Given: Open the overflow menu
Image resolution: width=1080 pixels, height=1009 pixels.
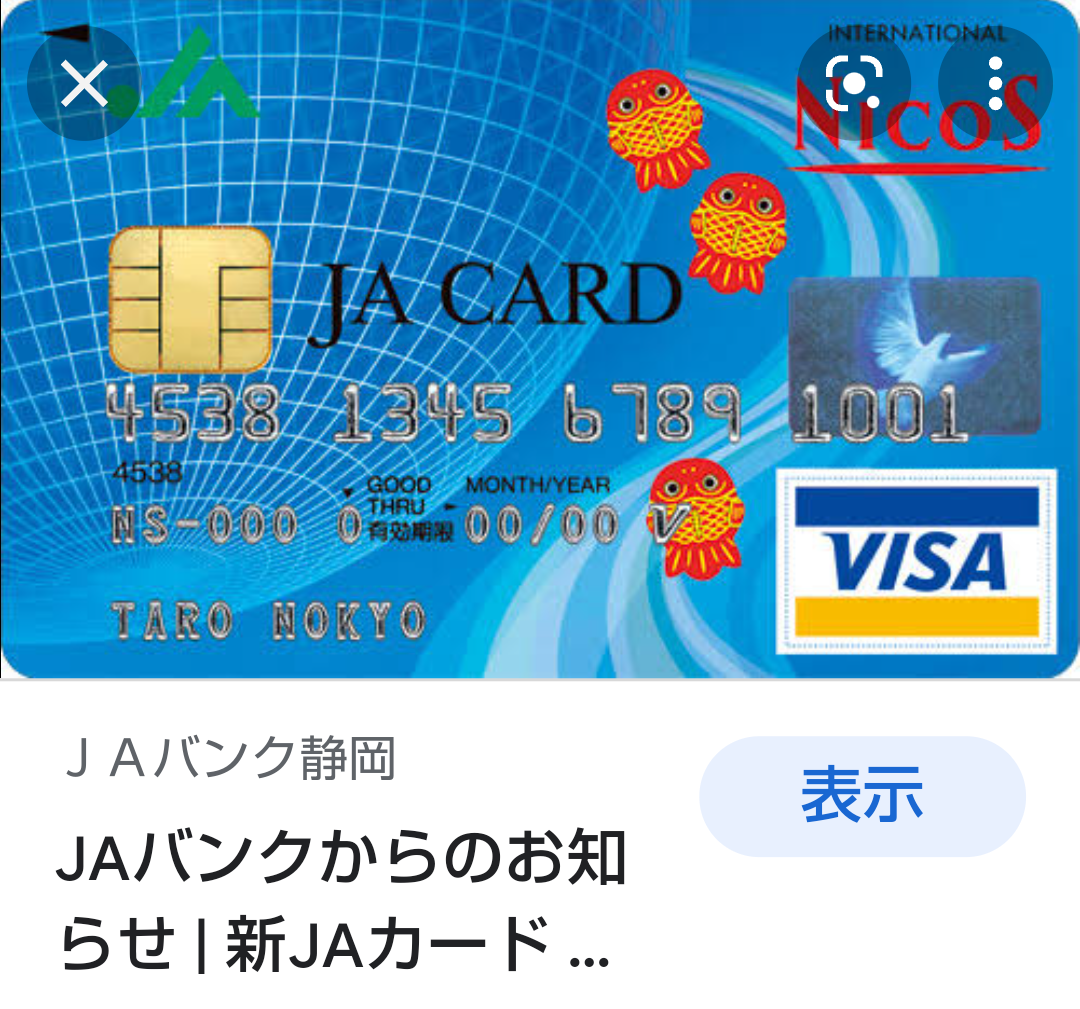Looking at the screenshot, I should tap(995, 84).
